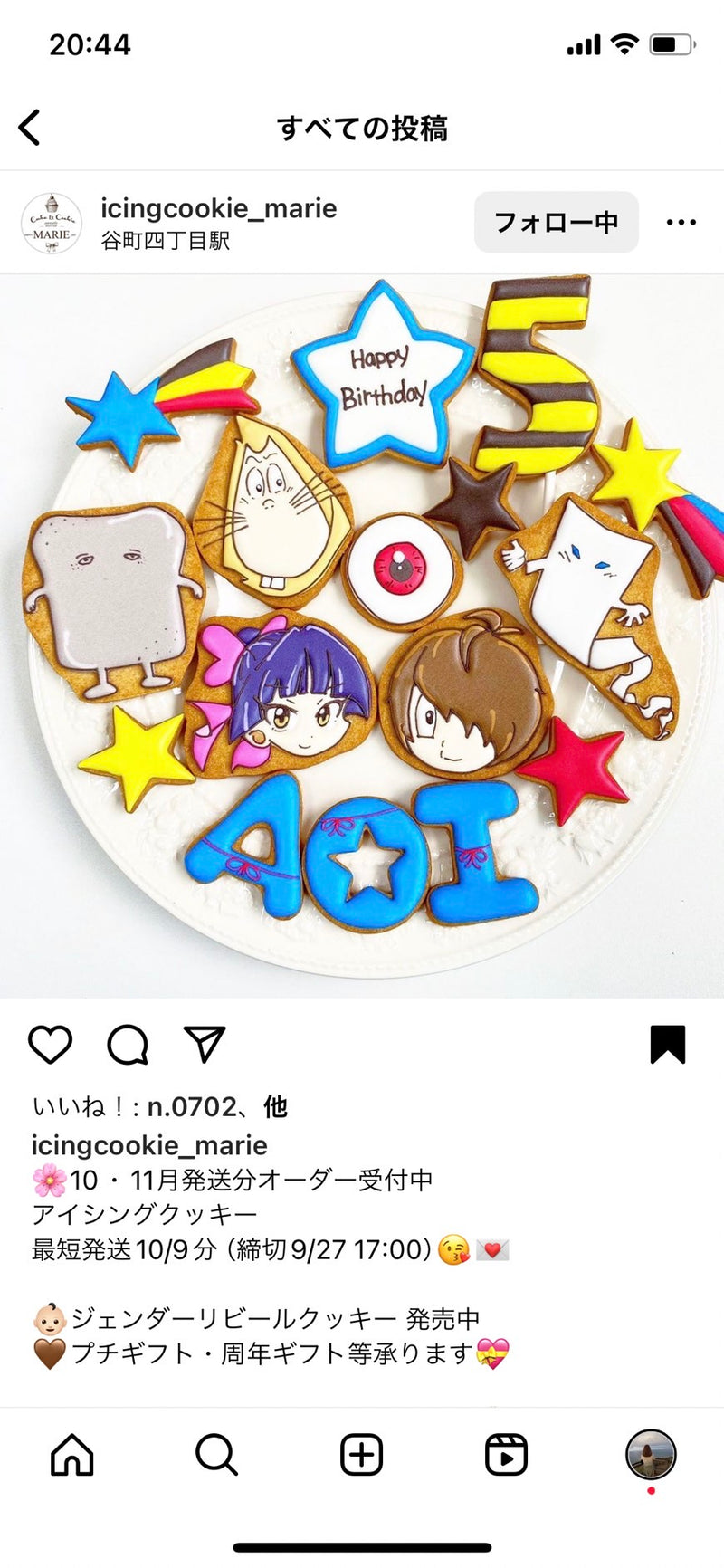
Task: Tap the フォロー中 following button
Action: pos(556,222)
